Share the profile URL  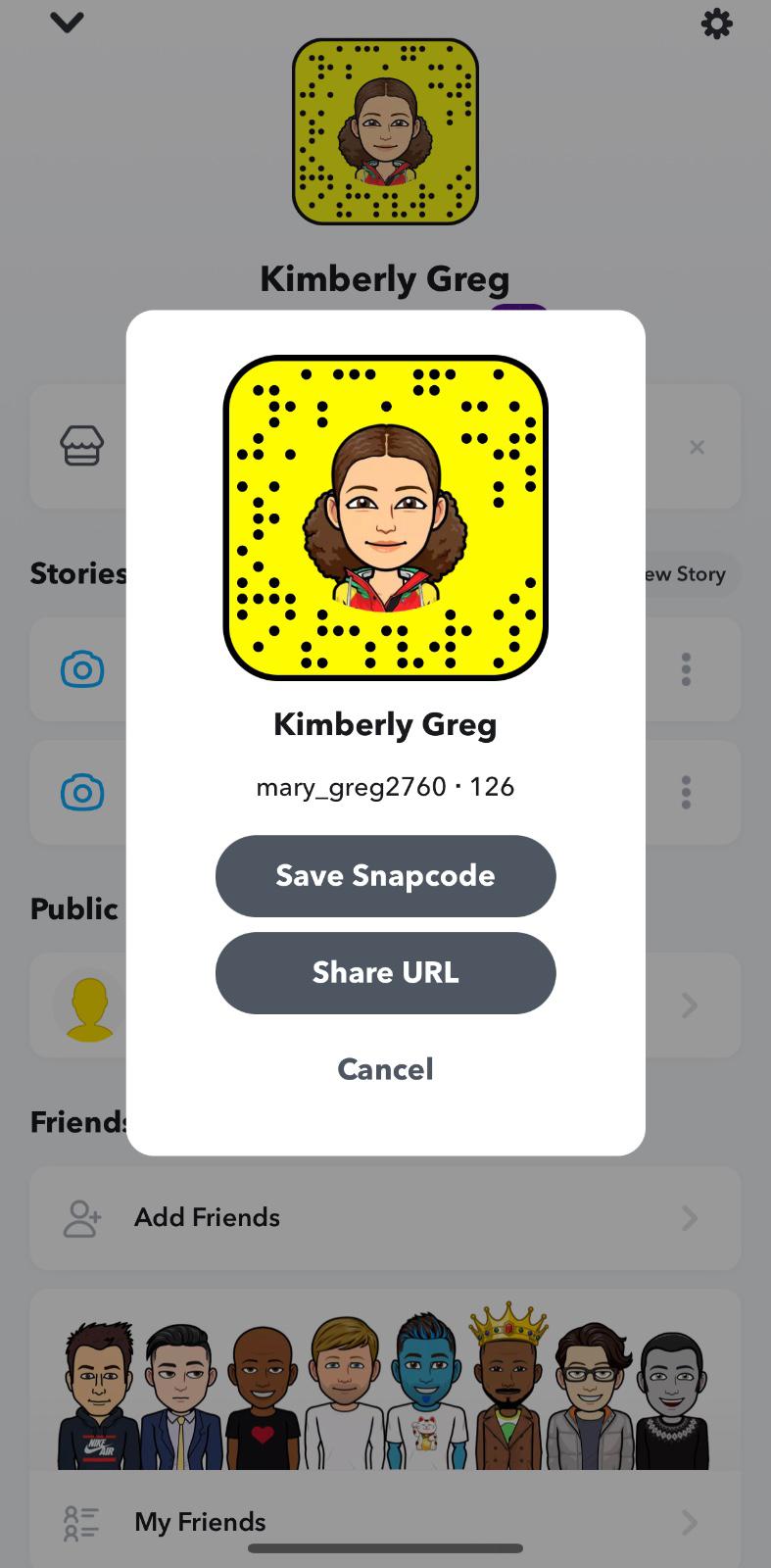(x=385, y=972)
